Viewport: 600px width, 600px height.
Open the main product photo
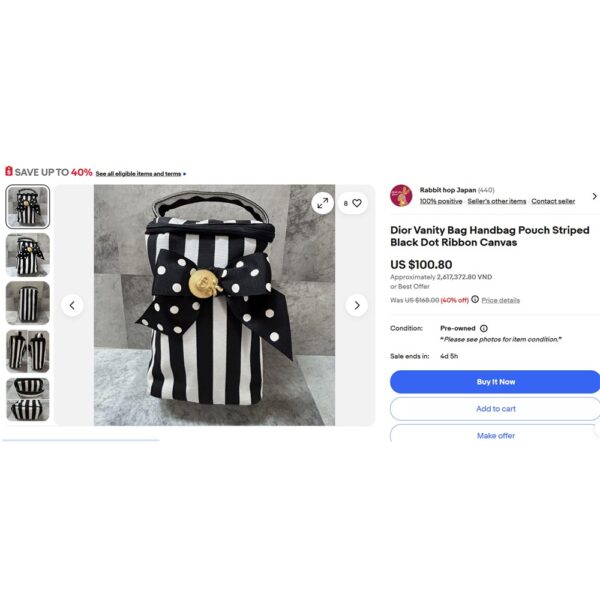(x=215, y=305)
